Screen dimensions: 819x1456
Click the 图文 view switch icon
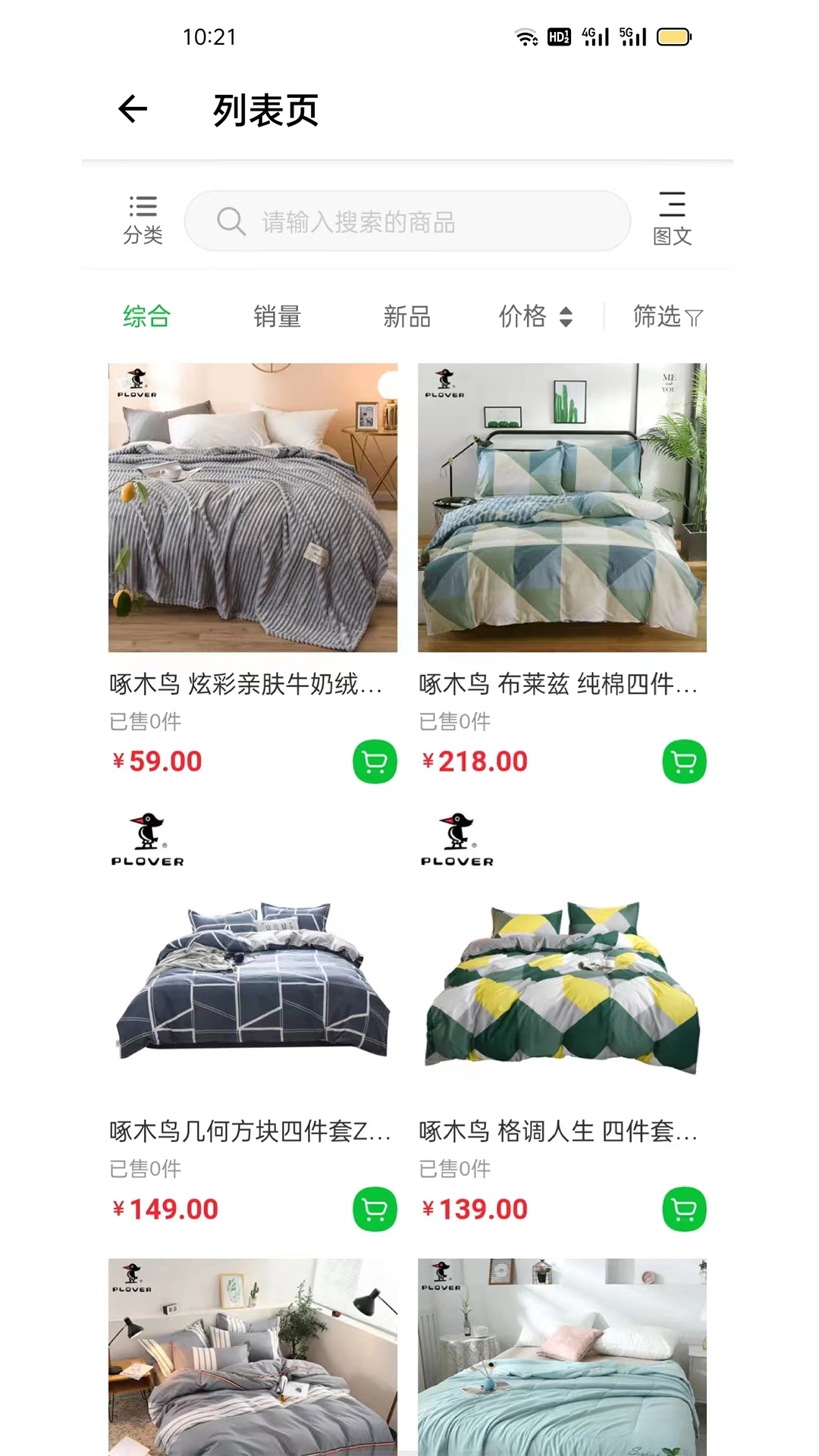tap(672, 216)
